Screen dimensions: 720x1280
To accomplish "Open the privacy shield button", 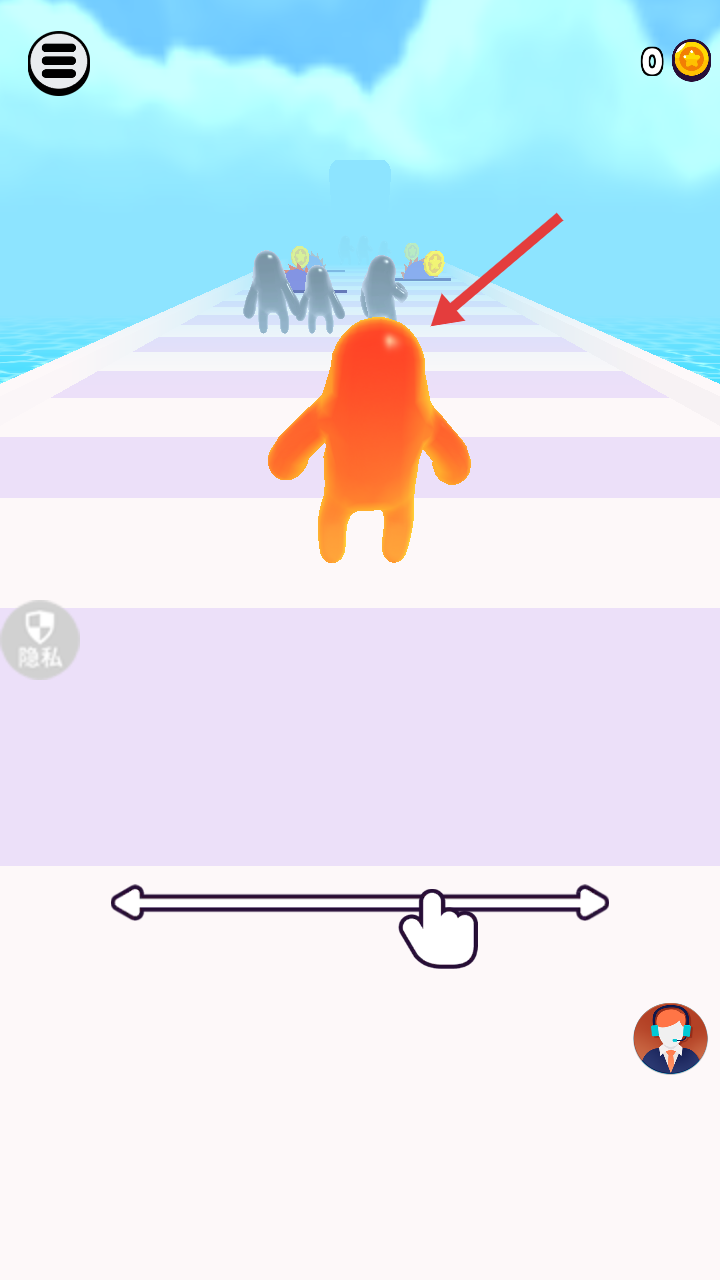I will point(38,640).
